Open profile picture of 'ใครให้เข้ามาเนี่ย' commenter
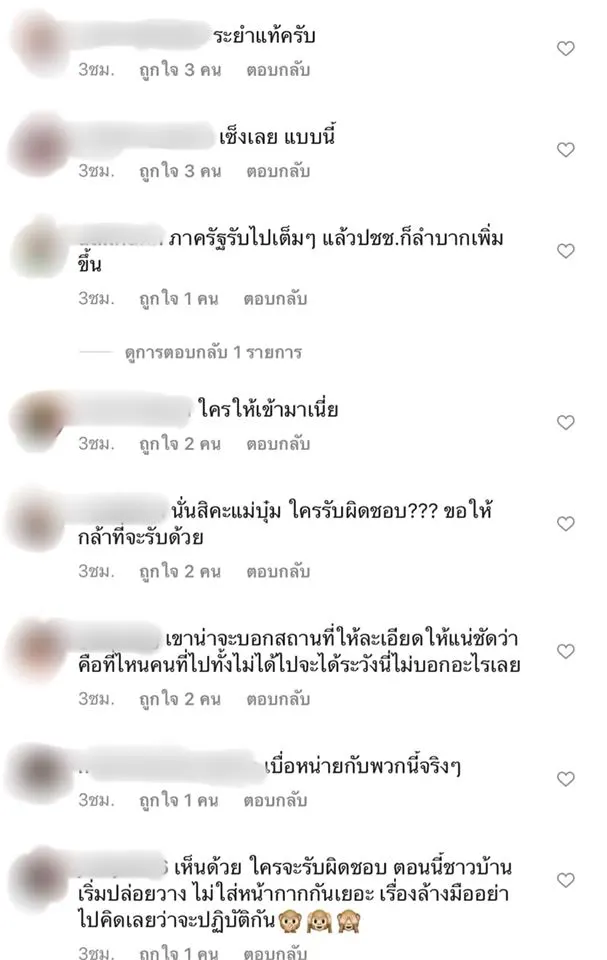607x960 pixels. pos(41,420)
